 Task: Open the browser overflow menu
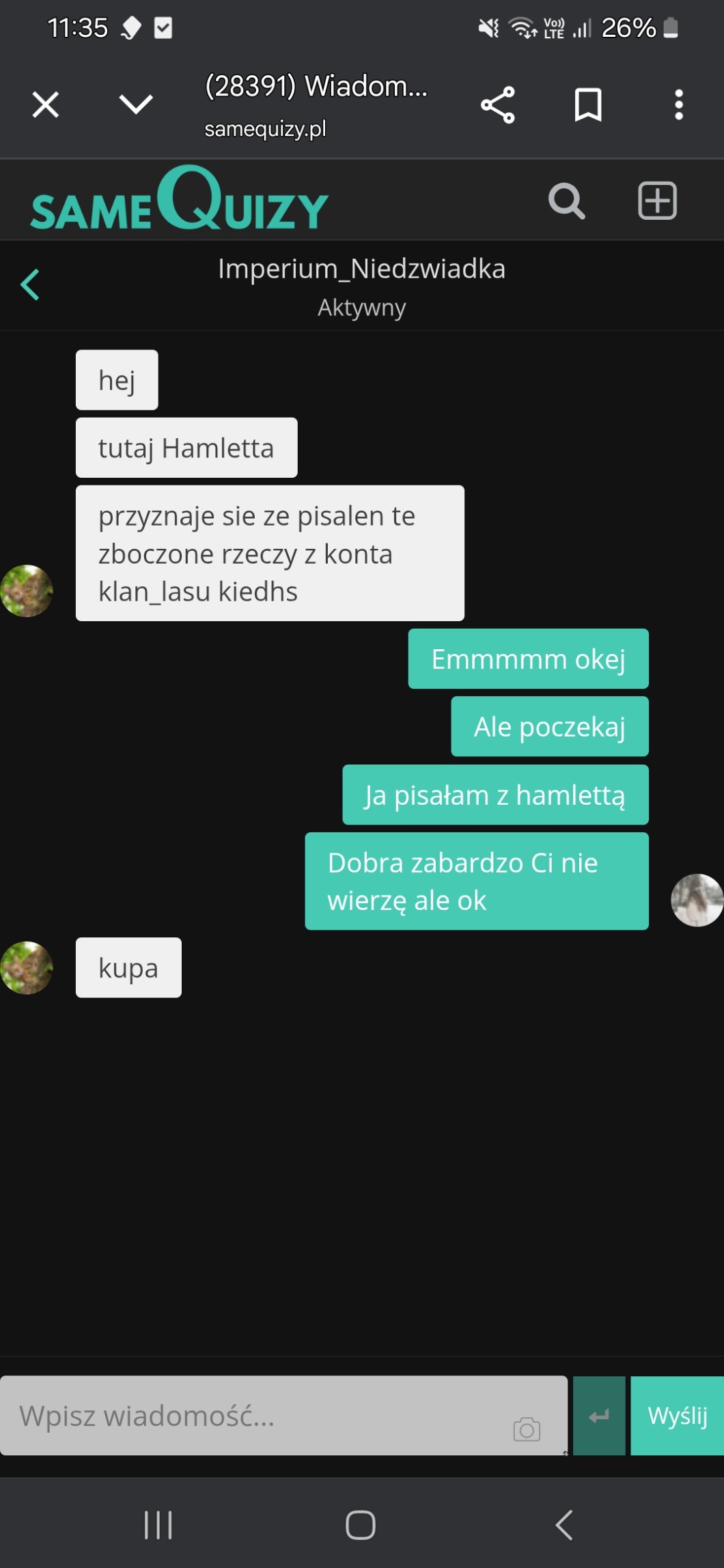point(678,105)
